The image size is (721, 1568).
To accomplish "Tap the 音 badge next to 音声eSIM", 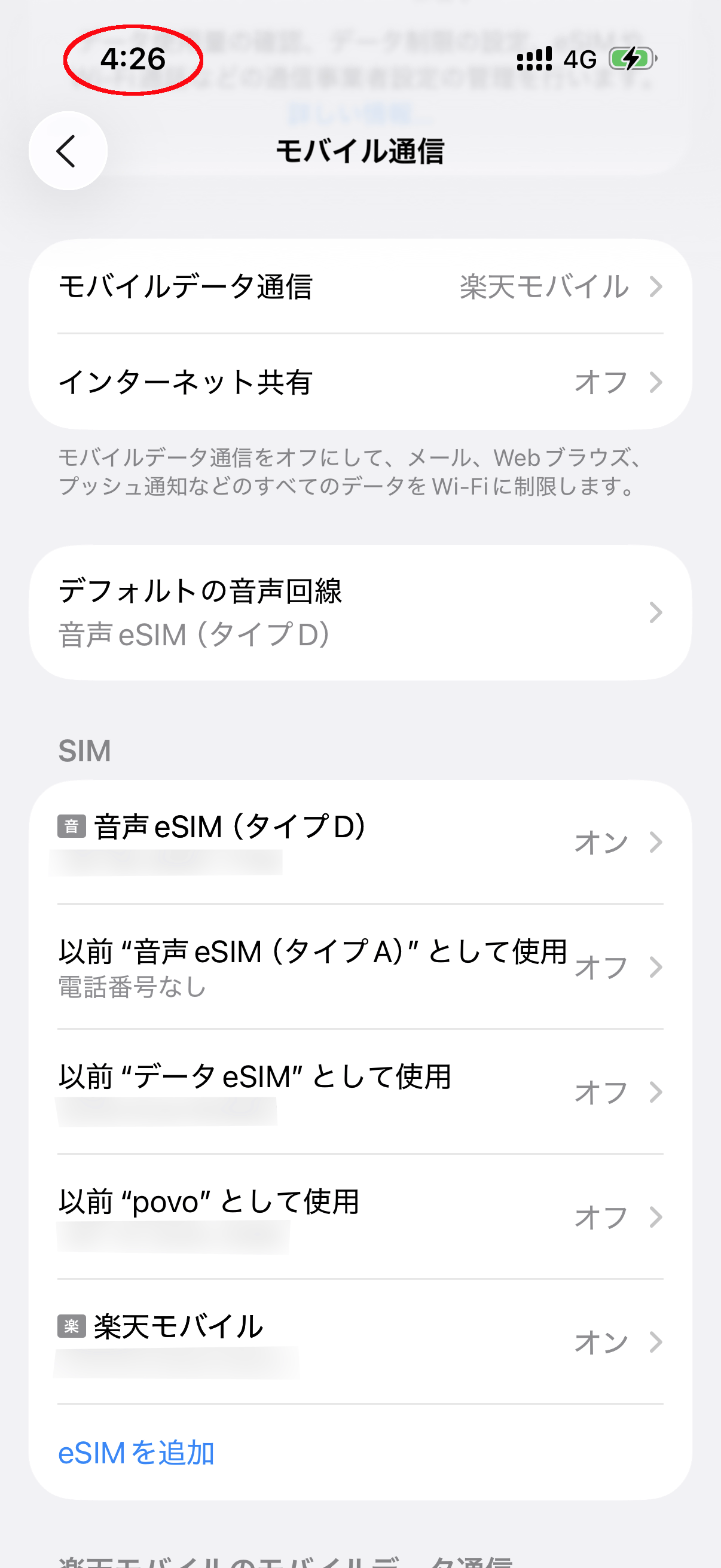I will 71,826.
